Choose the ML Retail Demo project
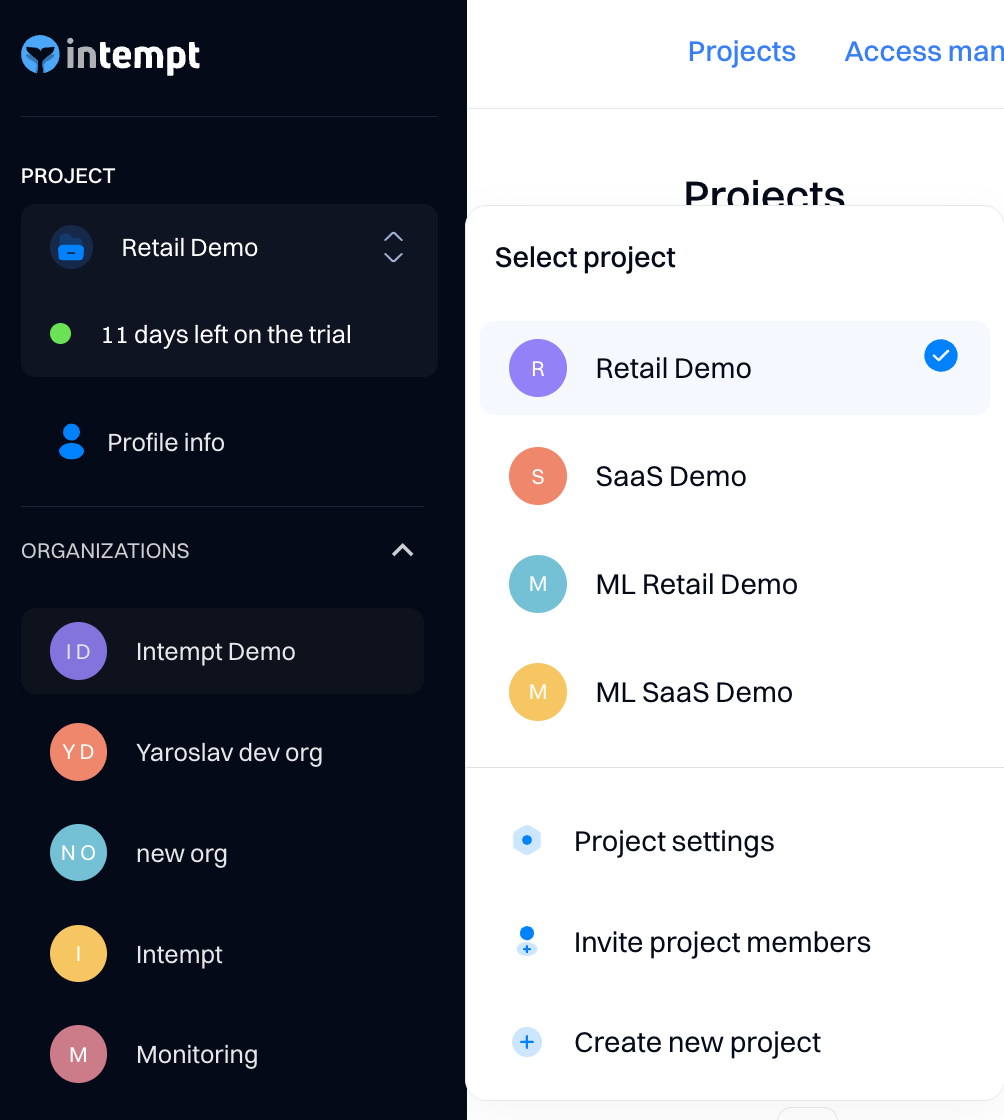 pyautogui.click(x=696, y=584)
